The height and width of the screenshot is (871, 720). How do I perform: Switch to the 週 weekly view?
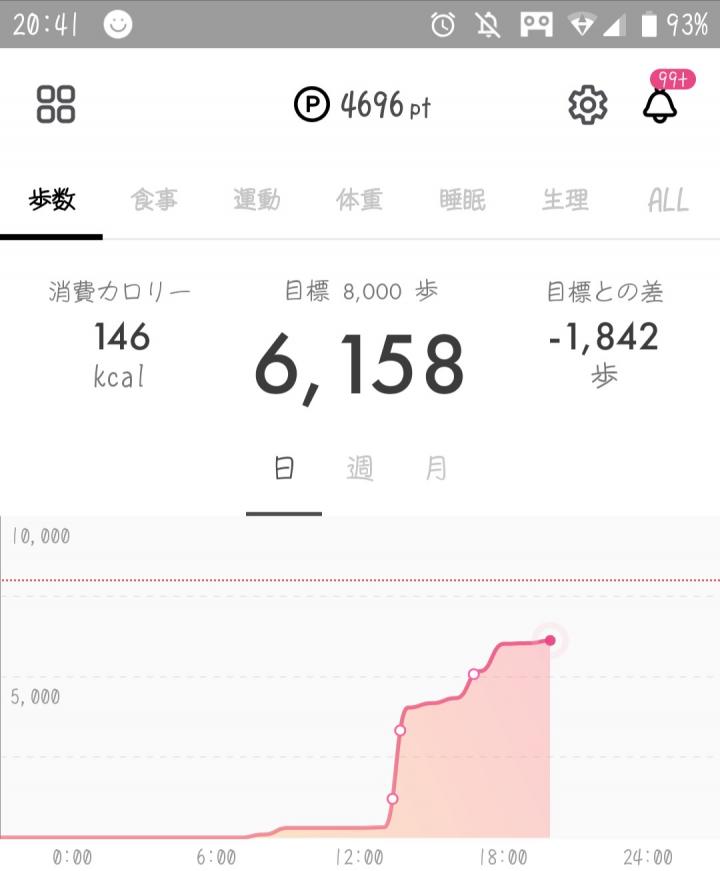[360, 469]
